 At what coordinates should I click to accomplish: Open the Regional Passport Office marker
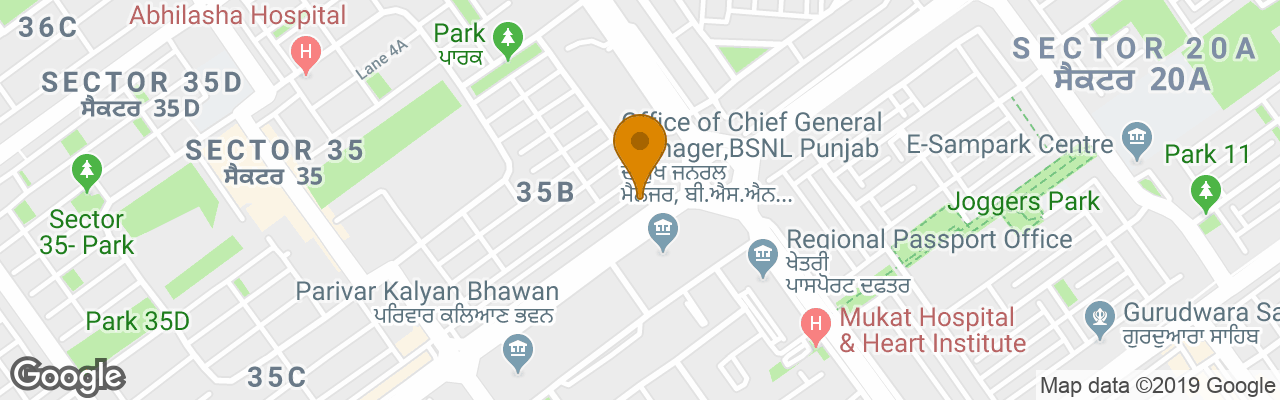click(x=763, y=259)
